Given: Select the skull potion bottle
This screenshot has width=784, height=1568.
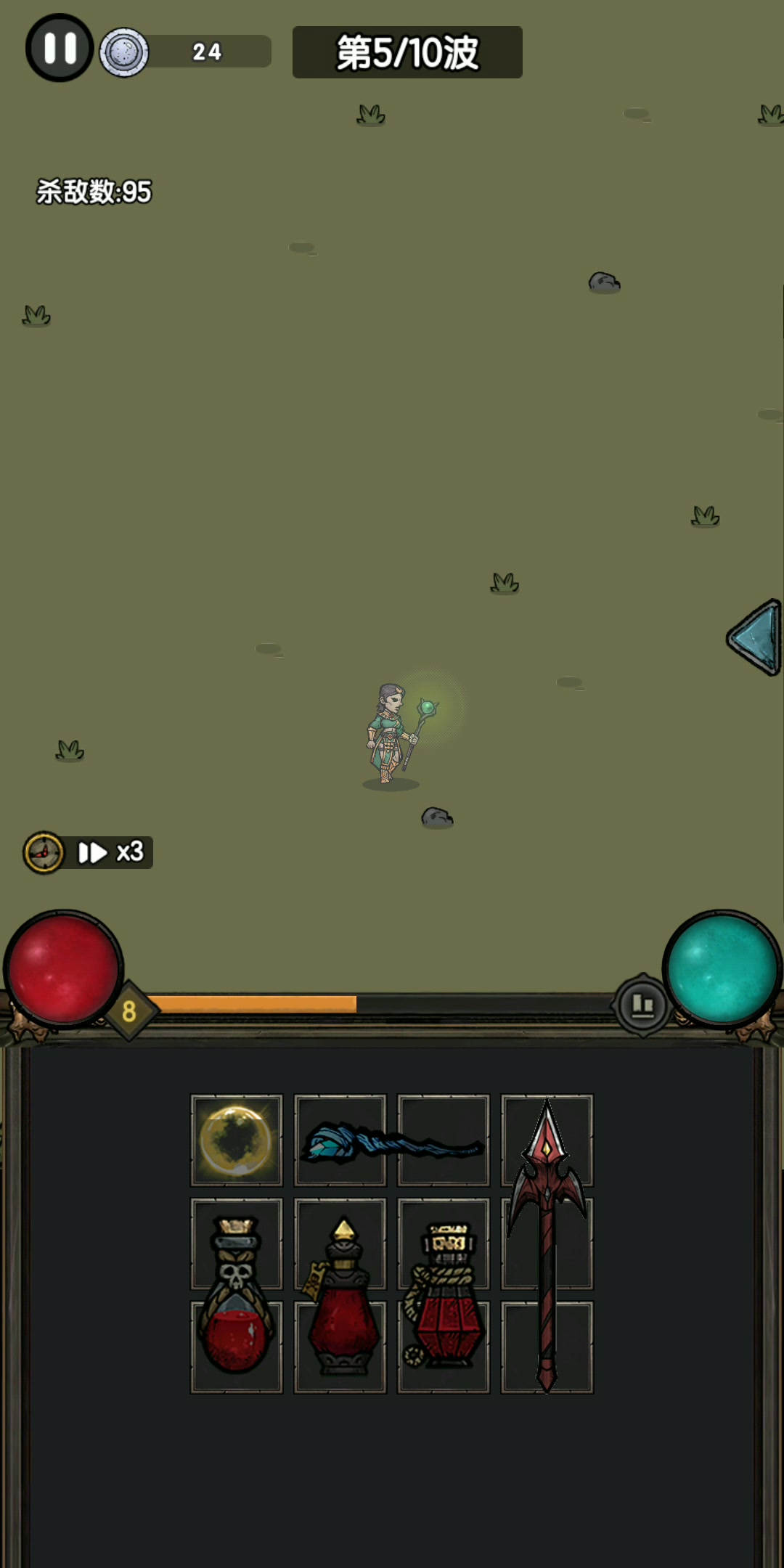Looking at the screenshot, I should tap(237, 1295).
